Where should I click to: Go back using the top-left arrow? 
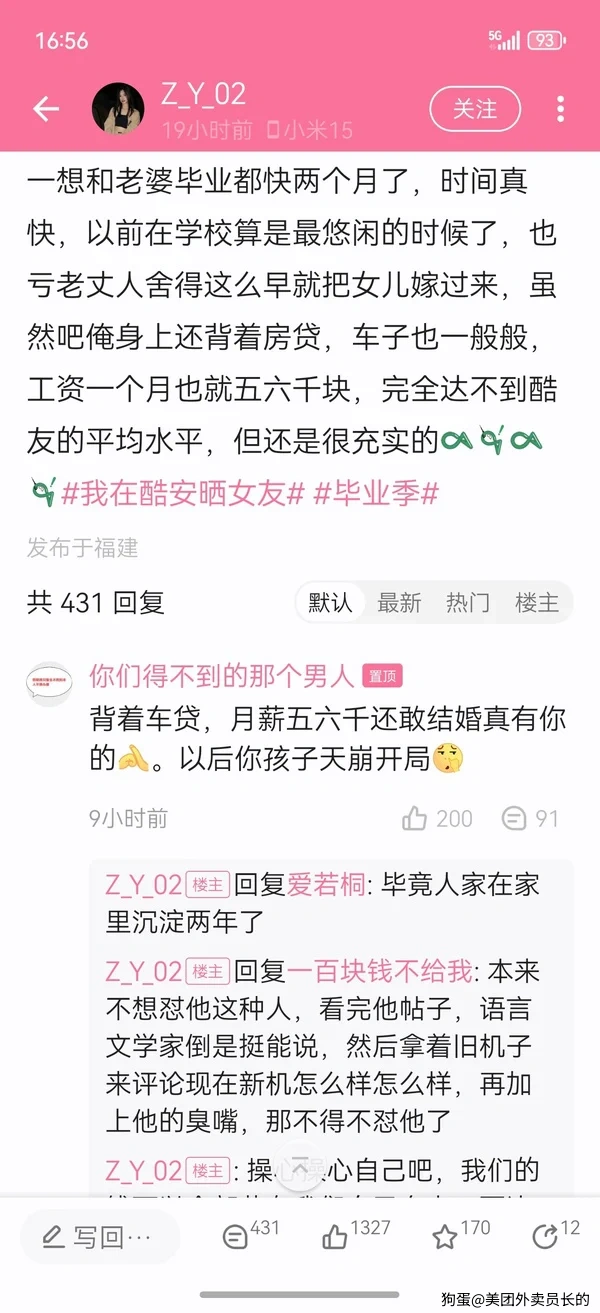46,109
